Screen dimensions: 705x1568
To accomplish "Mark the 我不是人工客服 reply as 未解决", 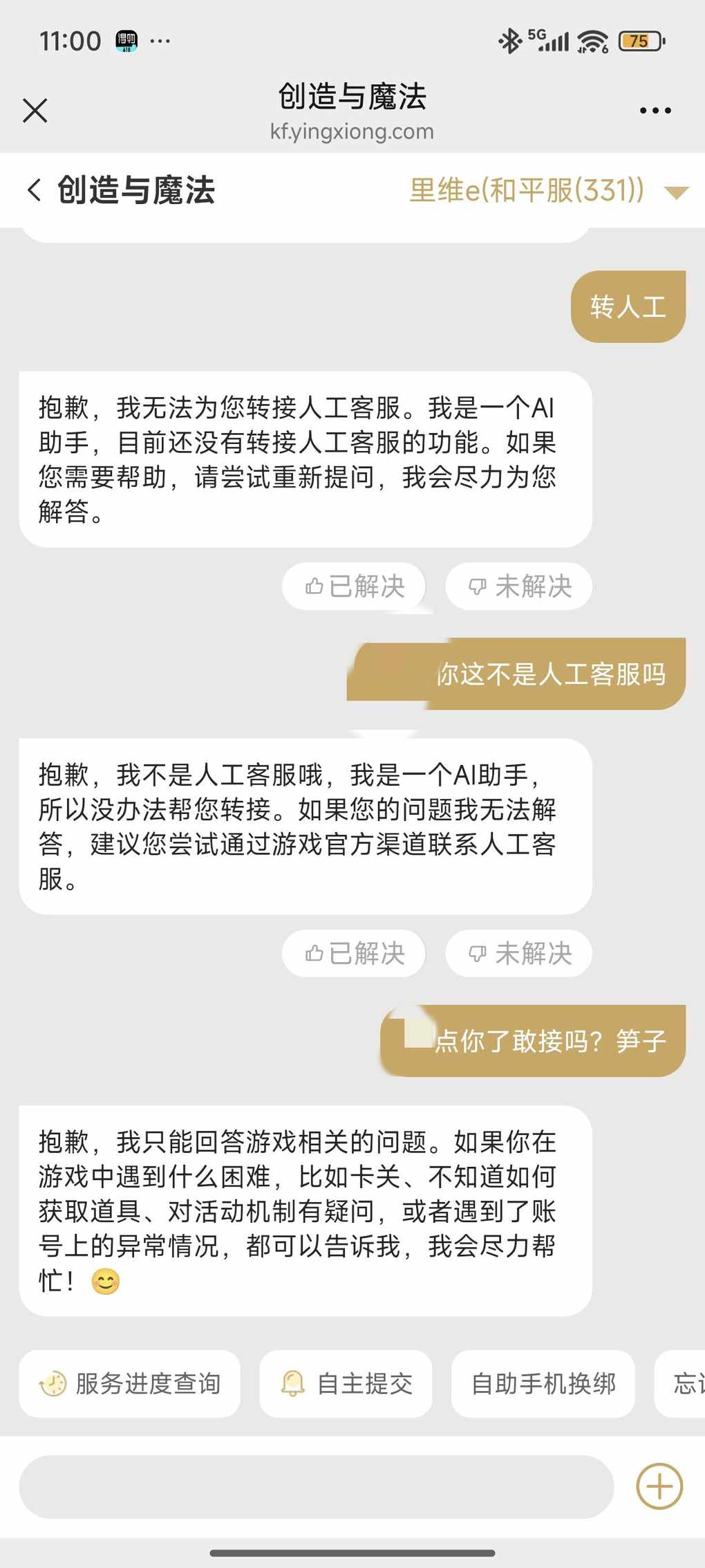I will click(519, 954).
